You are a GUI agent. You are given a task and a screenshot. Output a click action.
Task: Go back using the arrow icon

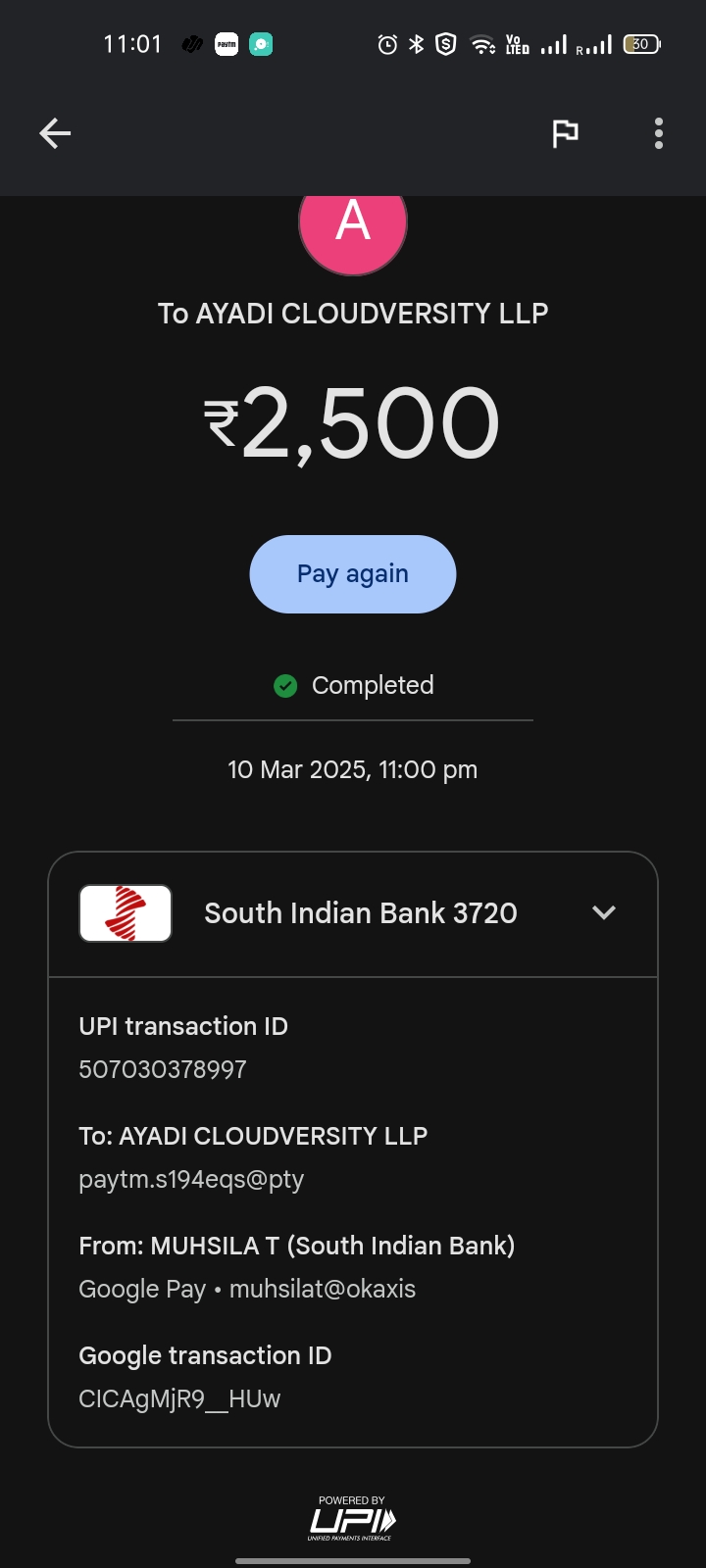[55, 133]
